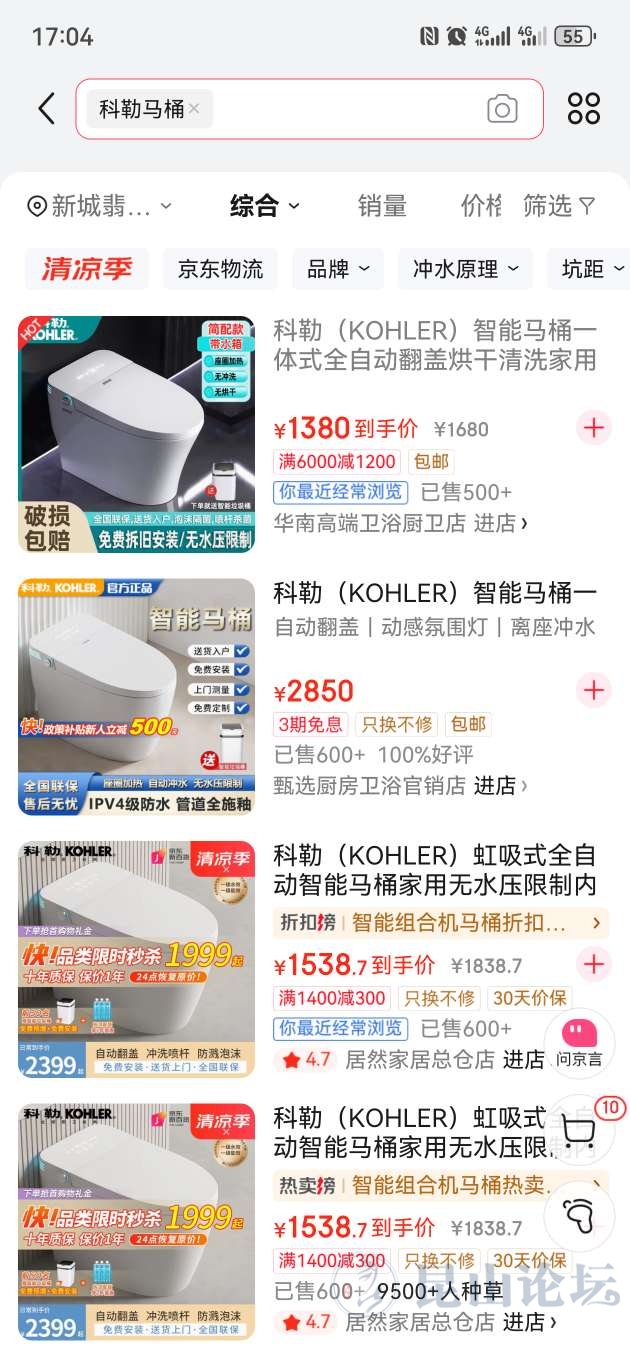Sort results by 销量
Viewport: 630px width, 1360px height.
pyautogui.click(x=382, y=206)
